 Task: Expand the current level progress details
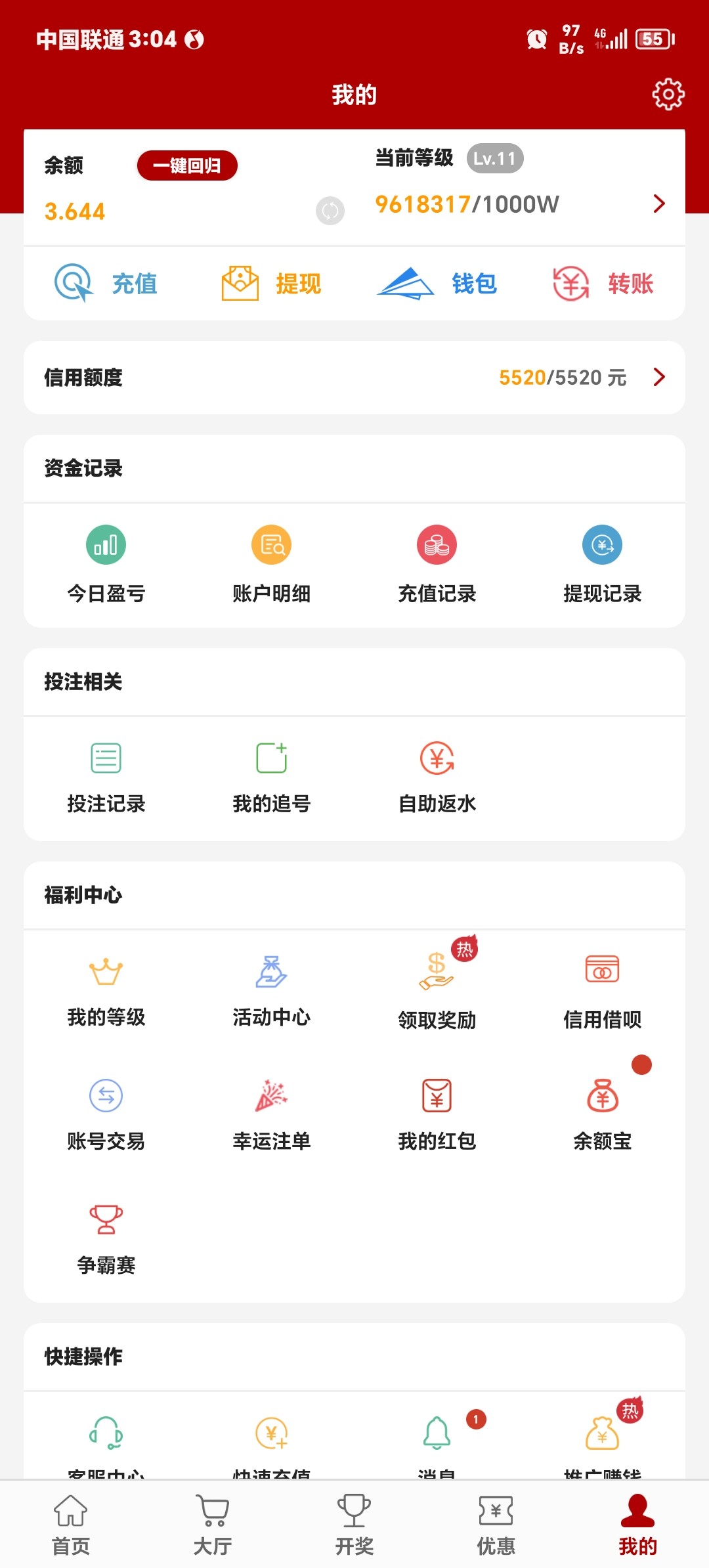tap(658, 204)
